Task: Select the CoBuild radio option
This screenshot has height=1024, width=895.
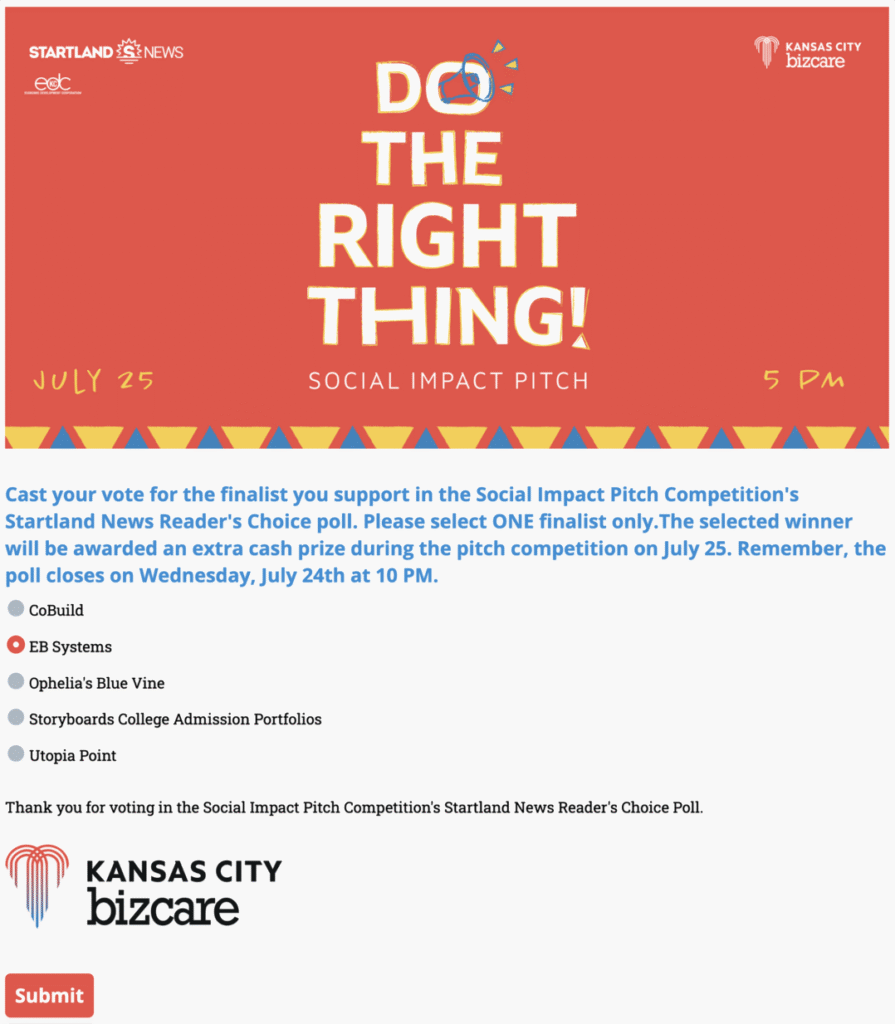Action: pyautogui.click(x=16, y=609)
